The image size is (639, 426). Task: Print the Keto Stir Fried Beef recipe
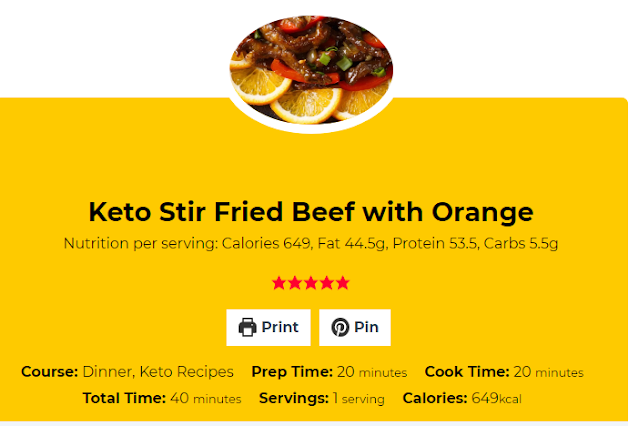pos(269,327)
